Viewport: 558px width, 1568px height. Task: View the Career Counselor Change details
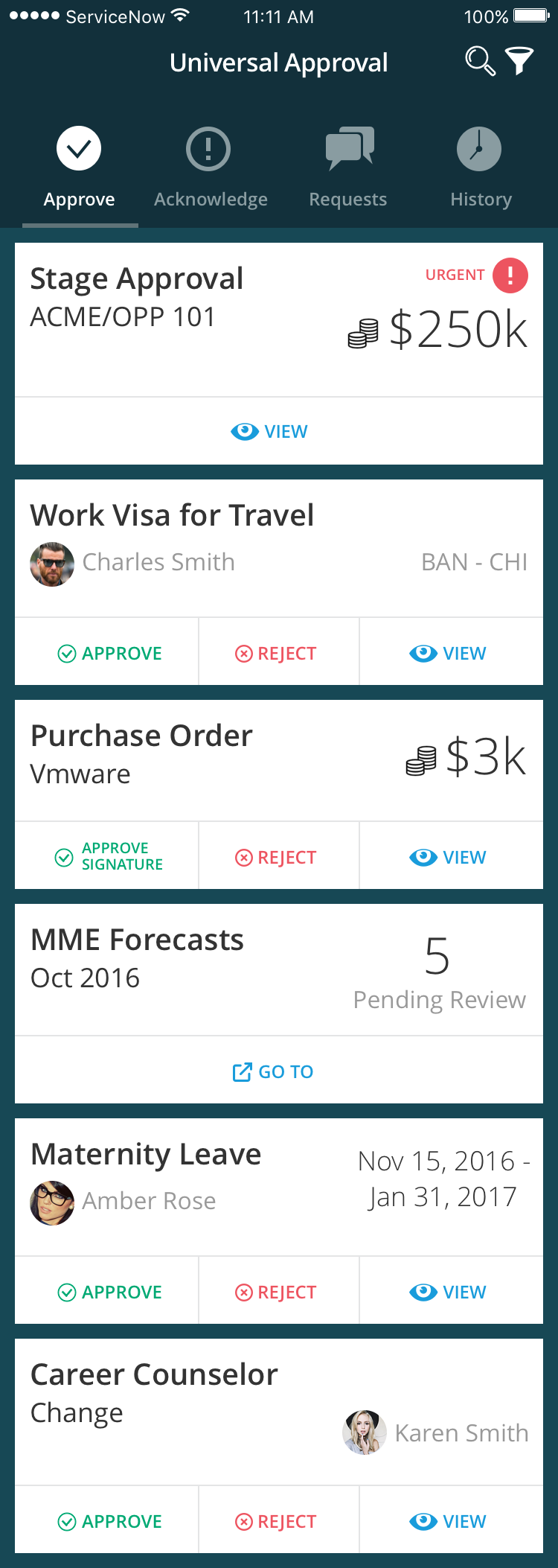[x=449, y=1521]
